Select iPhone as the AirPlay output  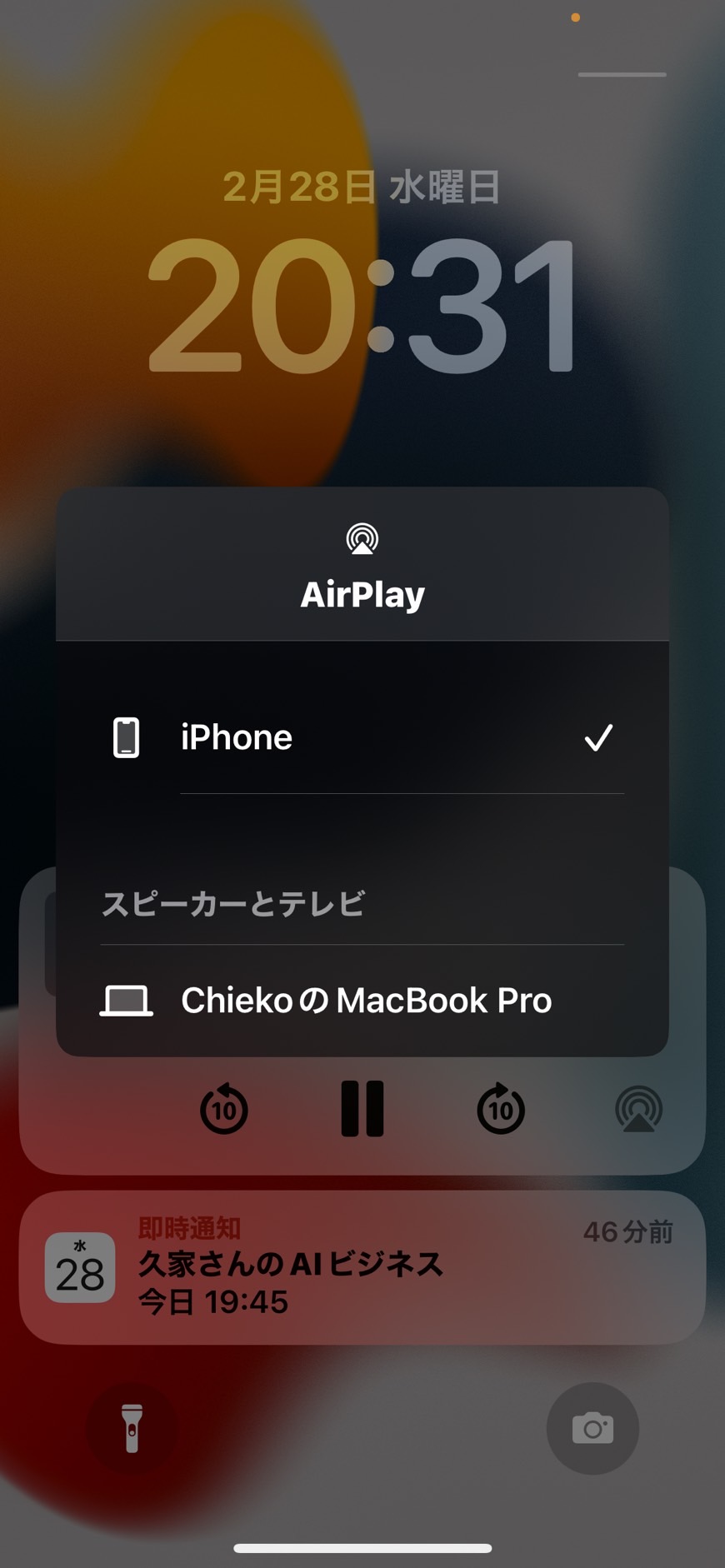coord(362,737)
